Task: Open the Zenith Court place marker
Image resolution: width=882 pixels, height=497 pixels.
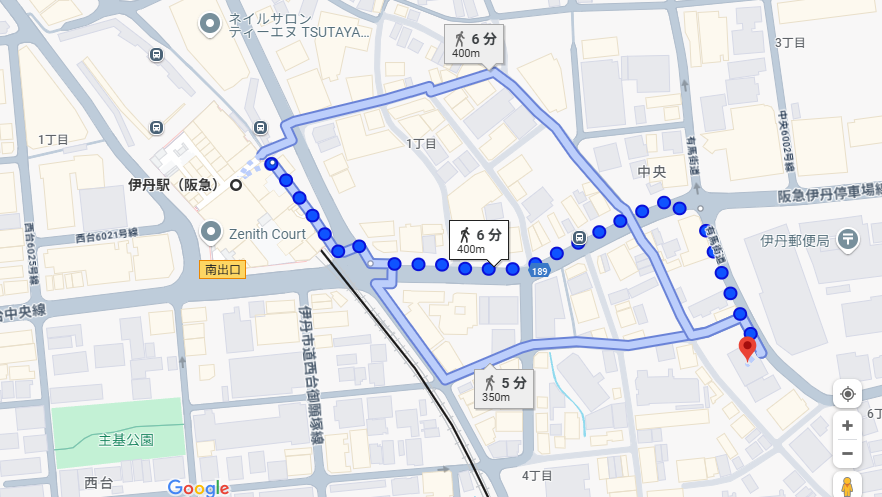Action: (x=211, y=233)
